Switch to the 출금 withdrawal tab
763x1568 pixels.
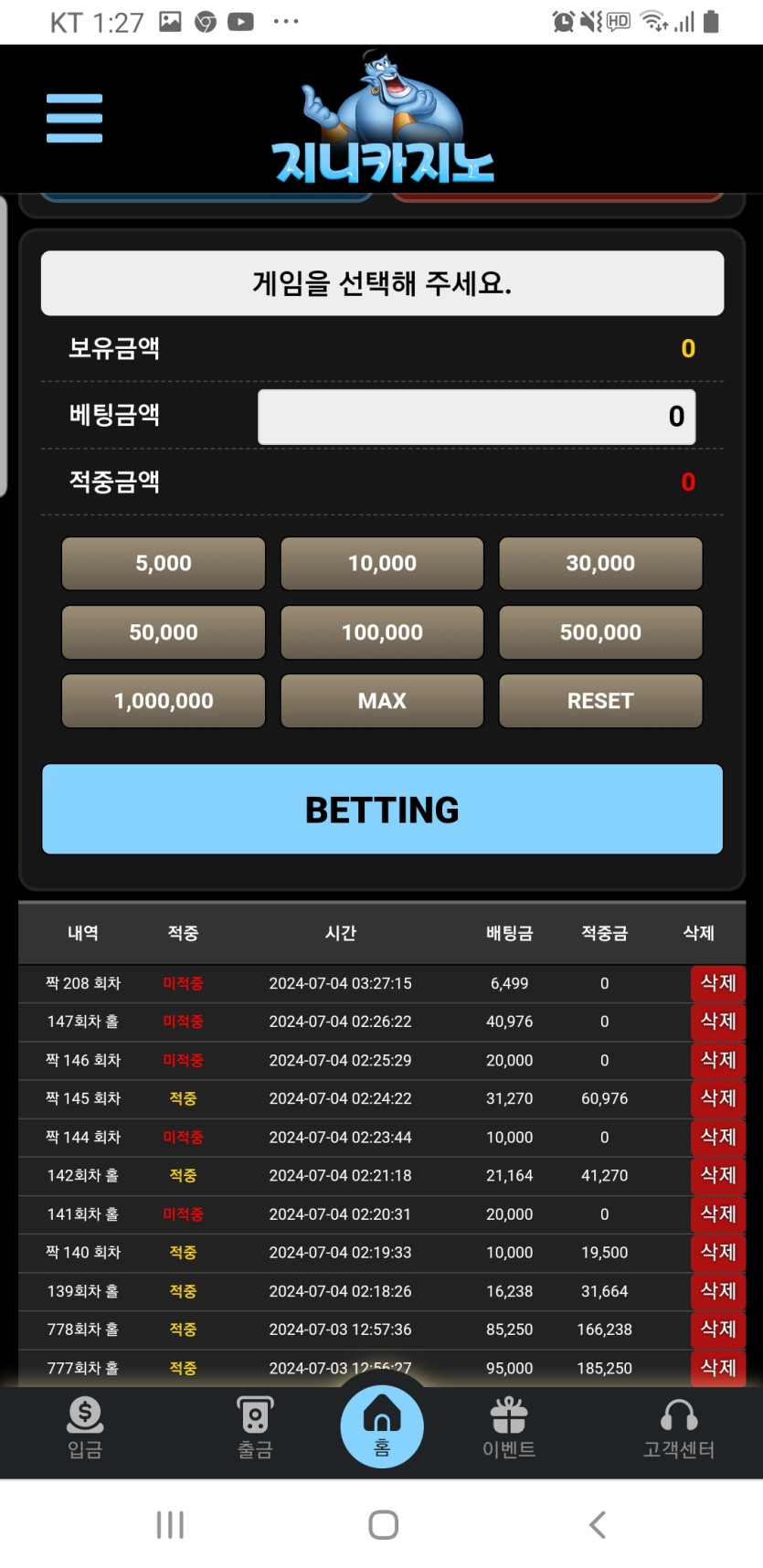pos(255,1427)
